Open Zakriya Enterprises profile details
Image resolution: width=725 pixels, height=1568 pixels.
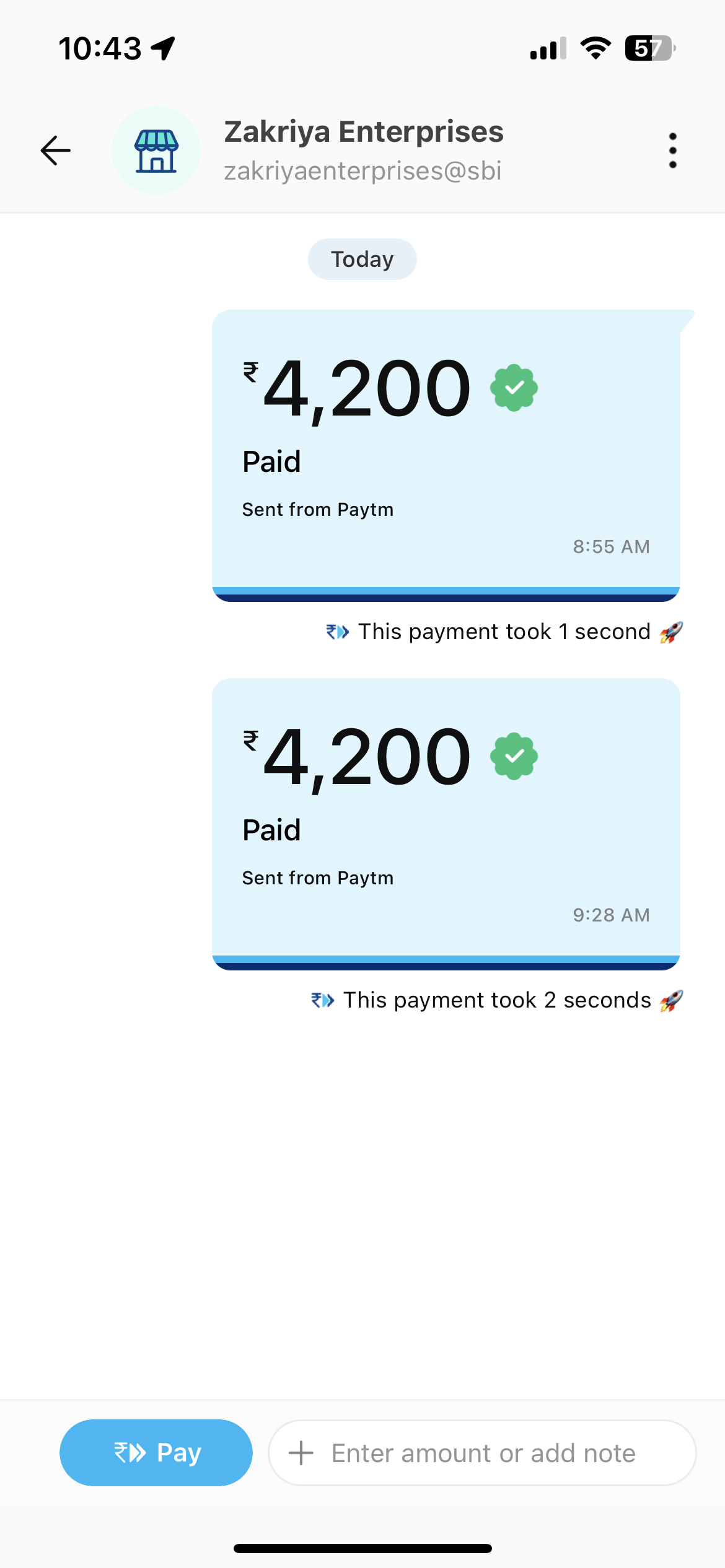pyautogui.click(x=364, y=150)
